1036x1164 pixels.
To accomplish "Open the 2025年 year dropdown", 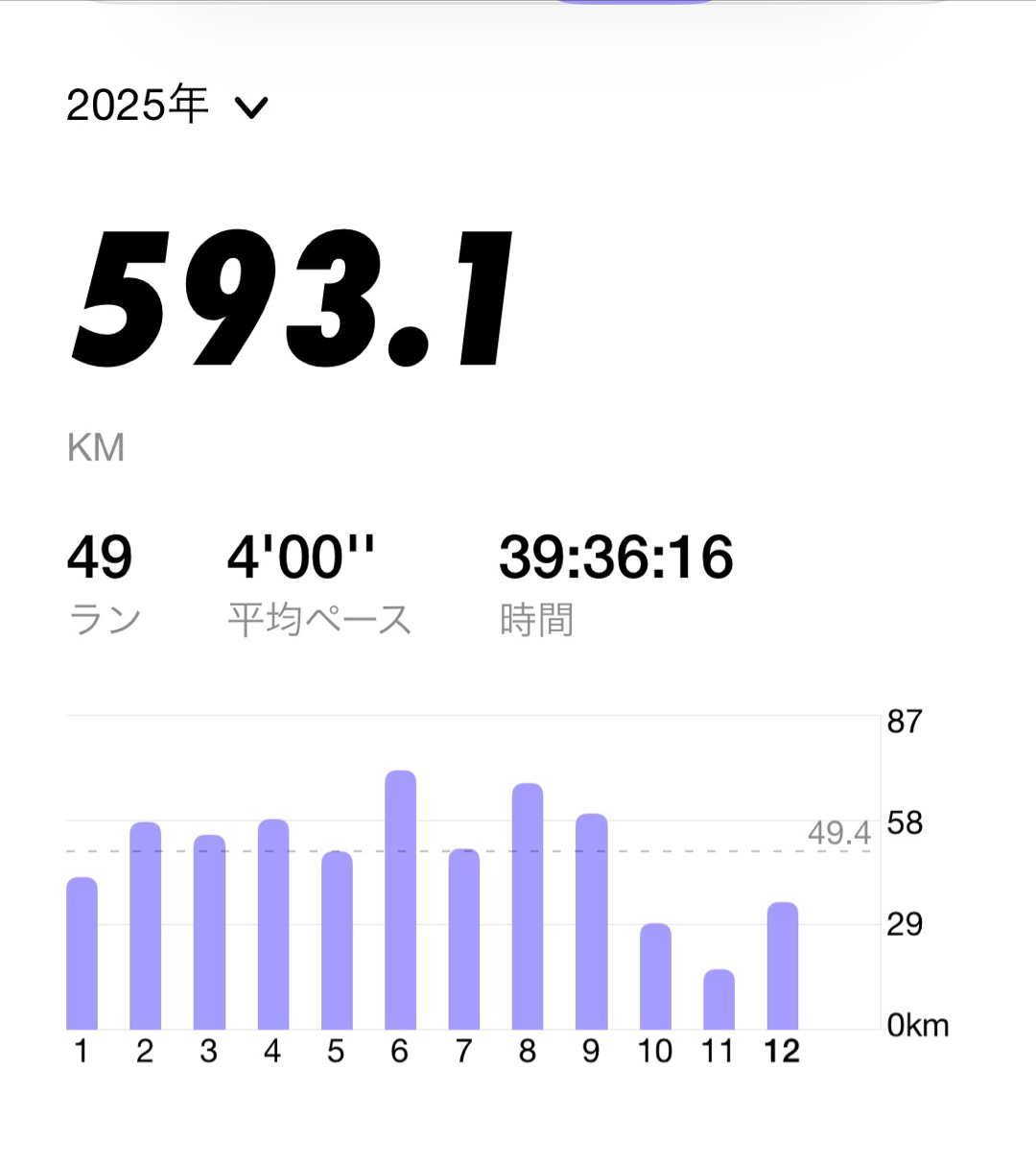I will tap(167, 106).
